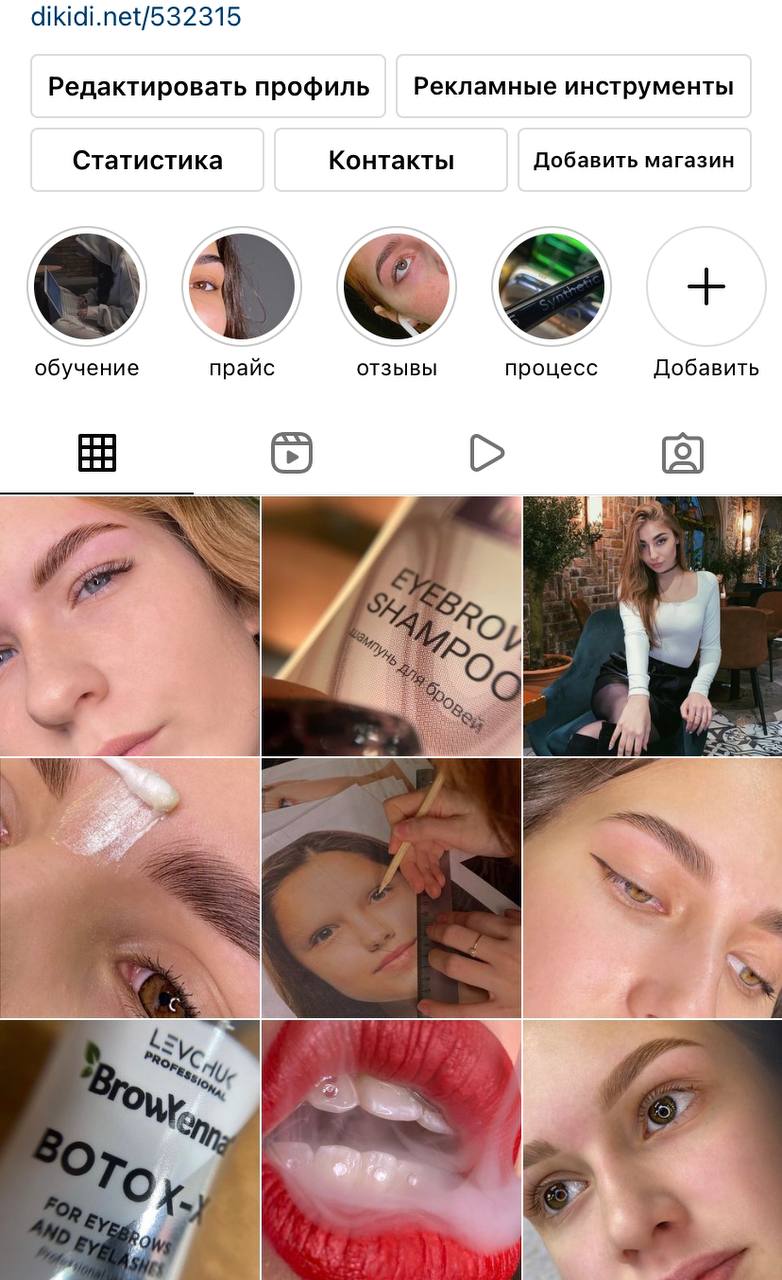Screen dimensions: 782x1280
Task: Open the post with ruler on portrait
Action: (x=391, y=888)
